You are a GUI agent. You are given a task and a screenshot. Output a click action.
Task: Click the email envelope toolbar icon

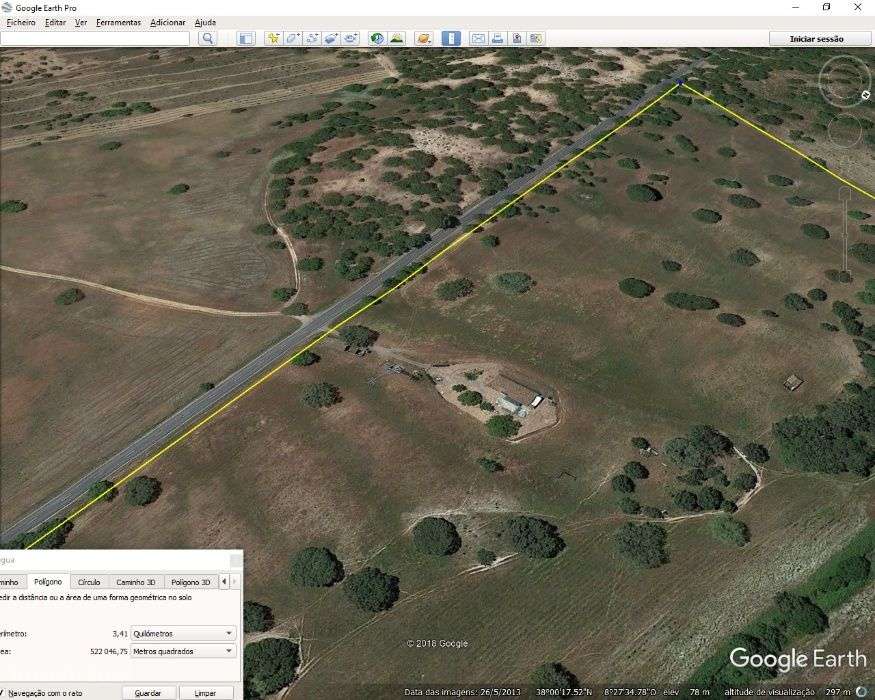478,38
